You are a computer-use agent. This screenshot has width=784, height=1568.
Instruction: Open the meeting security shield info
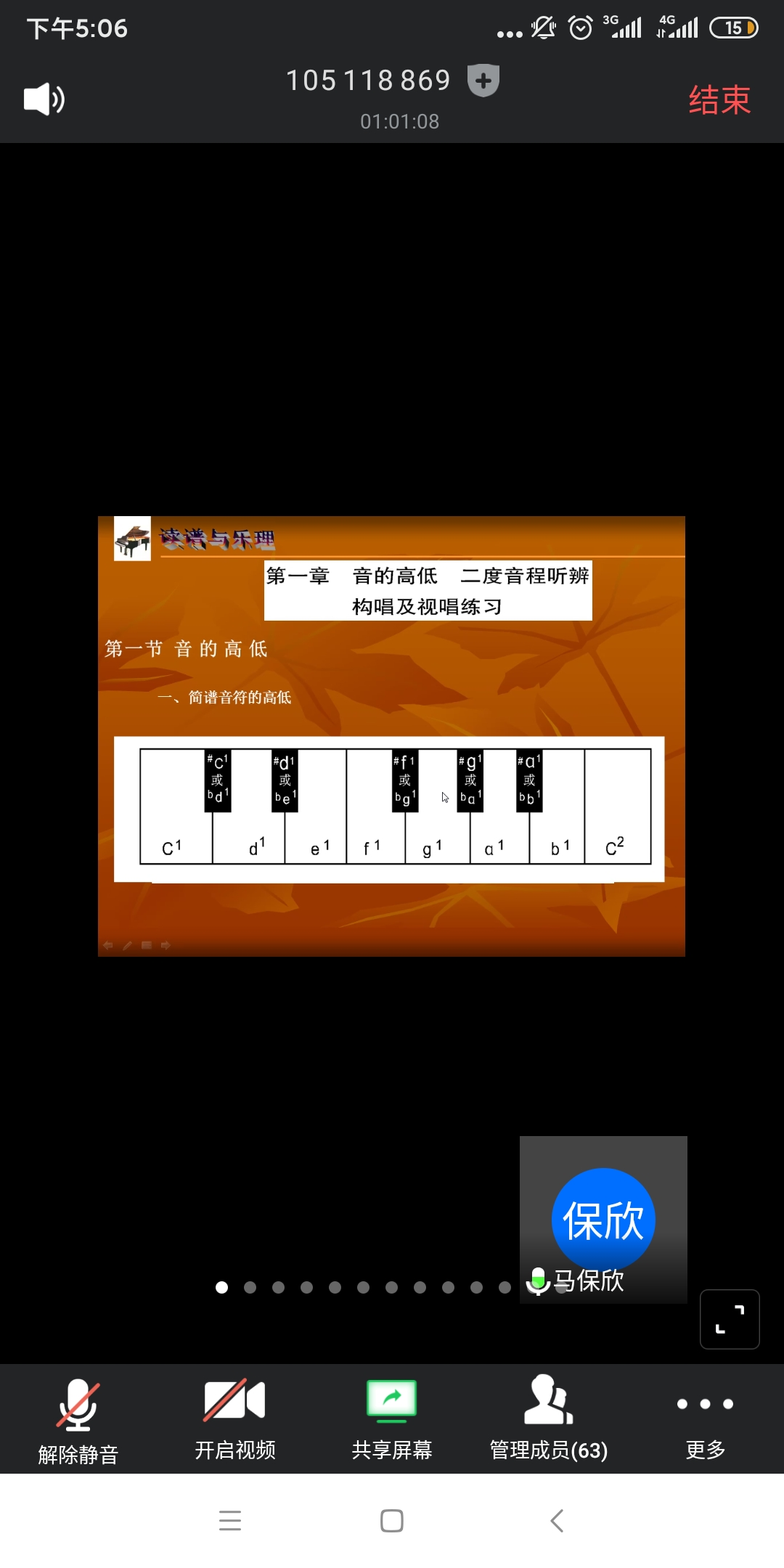pyautogui.click(x=483, y=80)
